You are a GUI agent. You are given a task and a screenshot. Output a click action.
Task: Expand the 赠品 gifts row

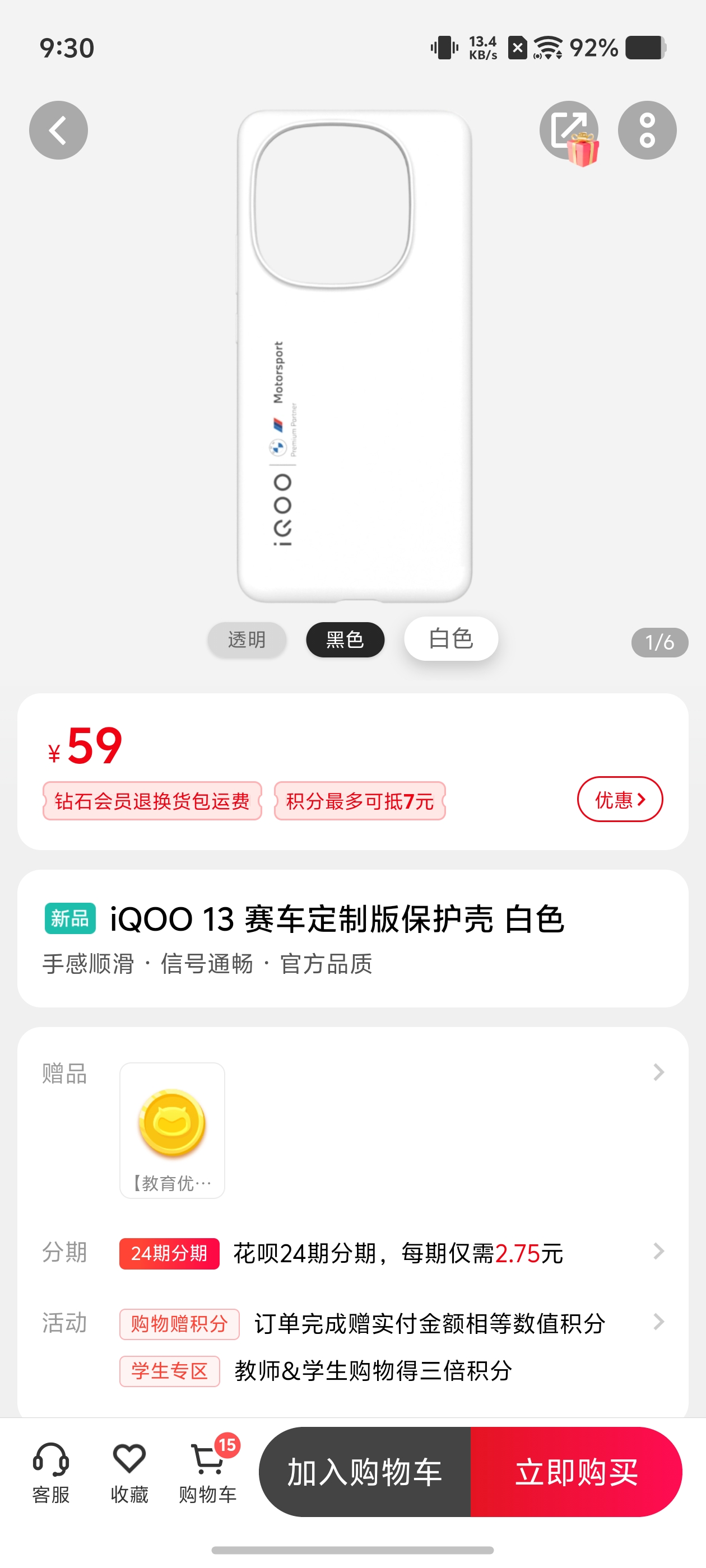(658, 1072)
